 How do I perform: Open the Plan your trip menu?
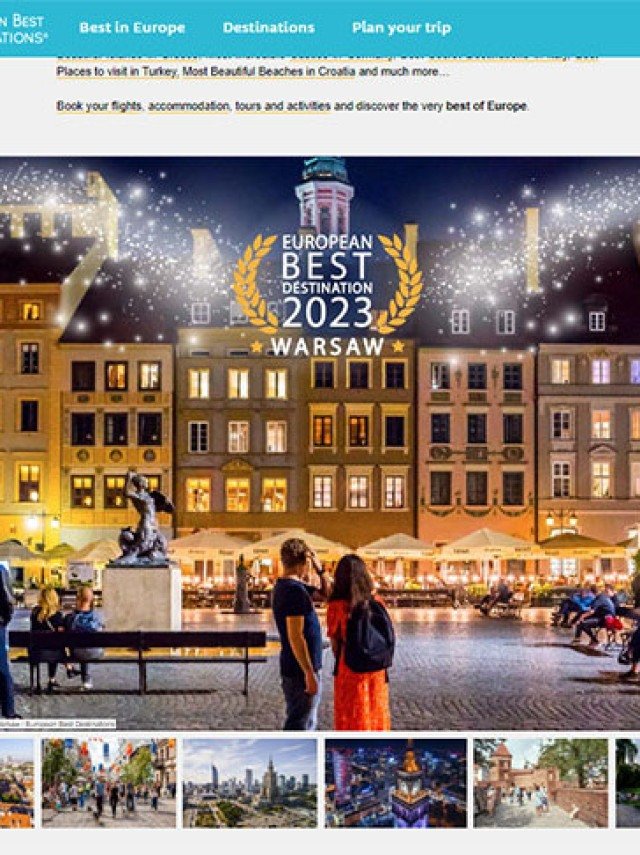401,28
